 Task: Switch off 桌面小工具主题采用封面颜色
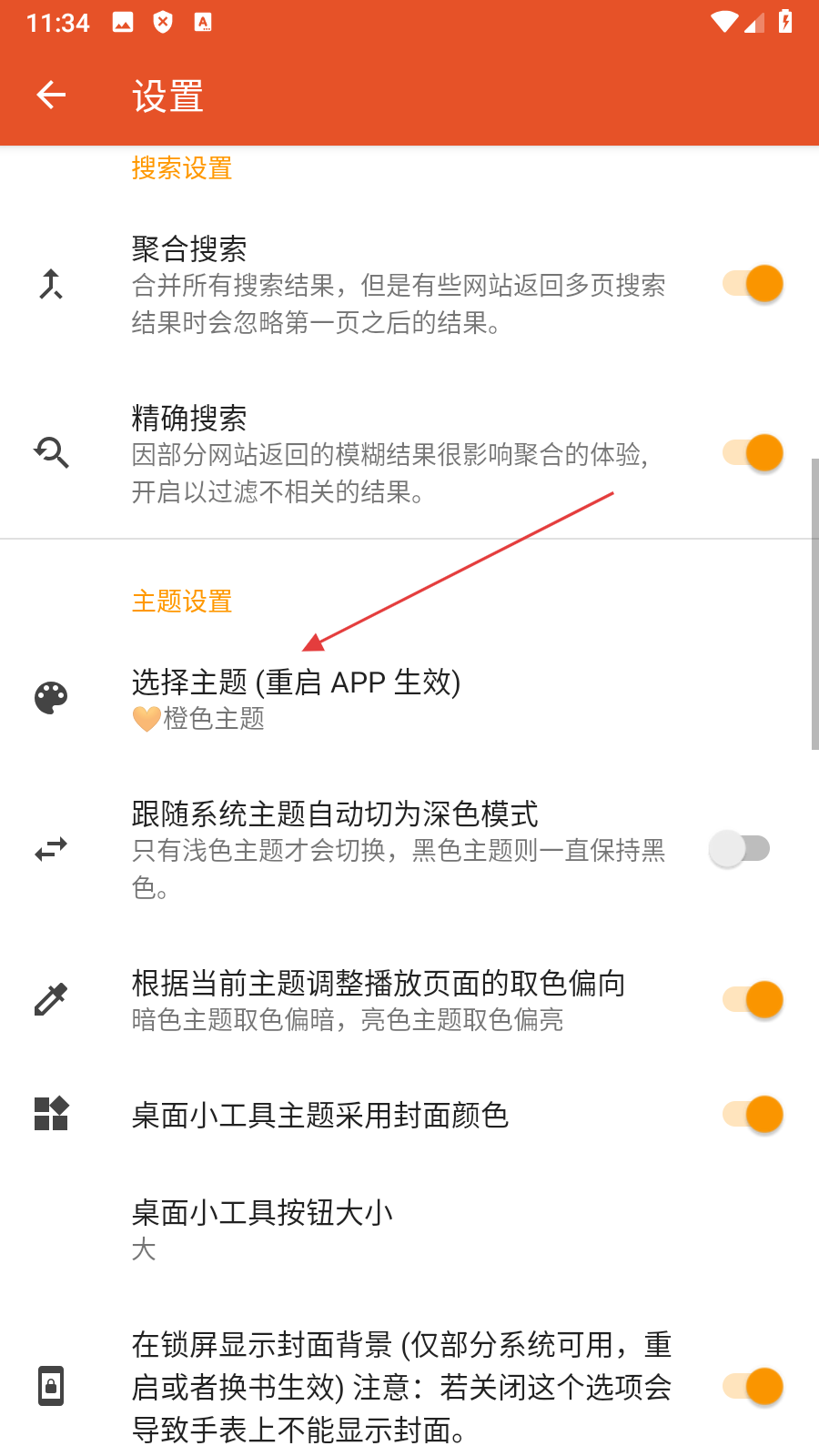click(x=753, y=1115)
